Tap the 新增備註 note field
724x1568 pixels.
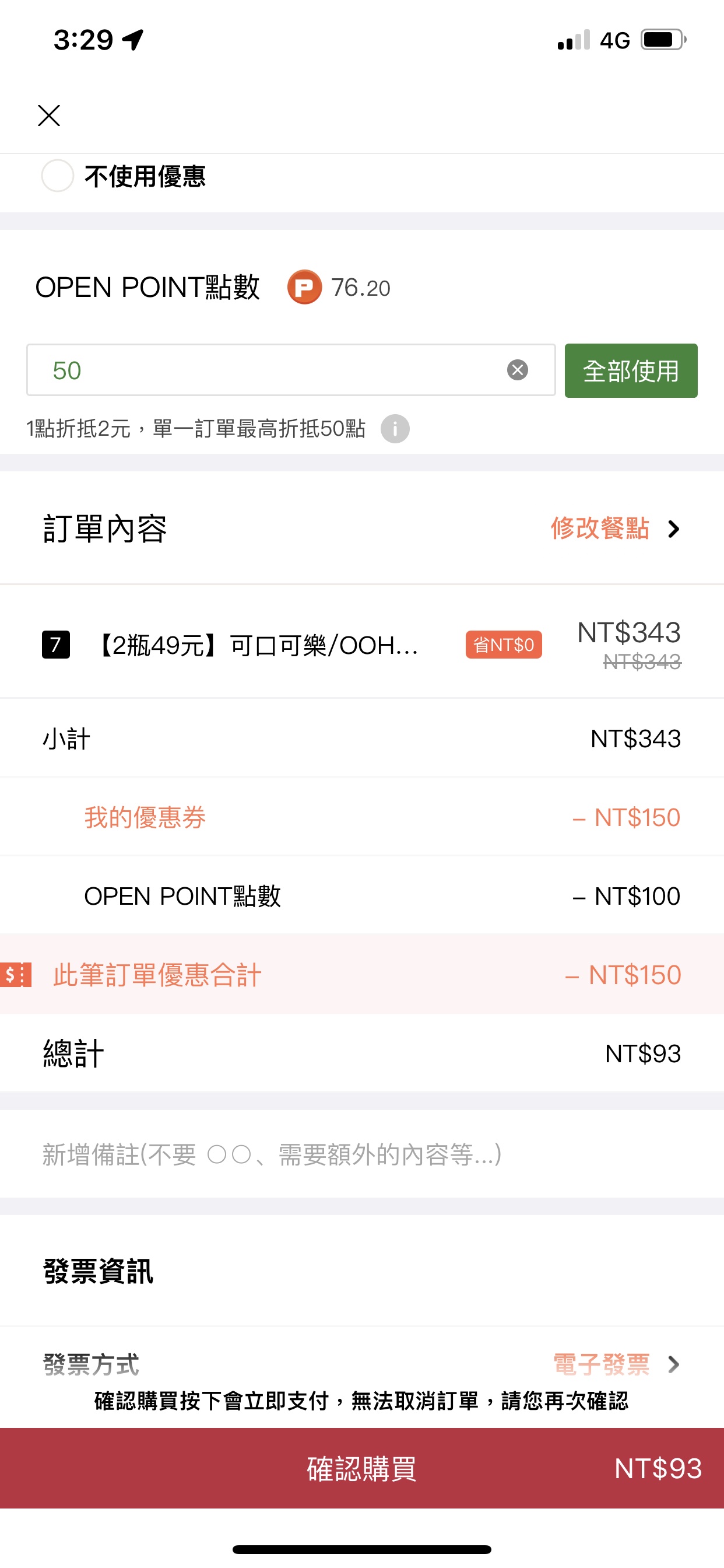pos(362,1154)
